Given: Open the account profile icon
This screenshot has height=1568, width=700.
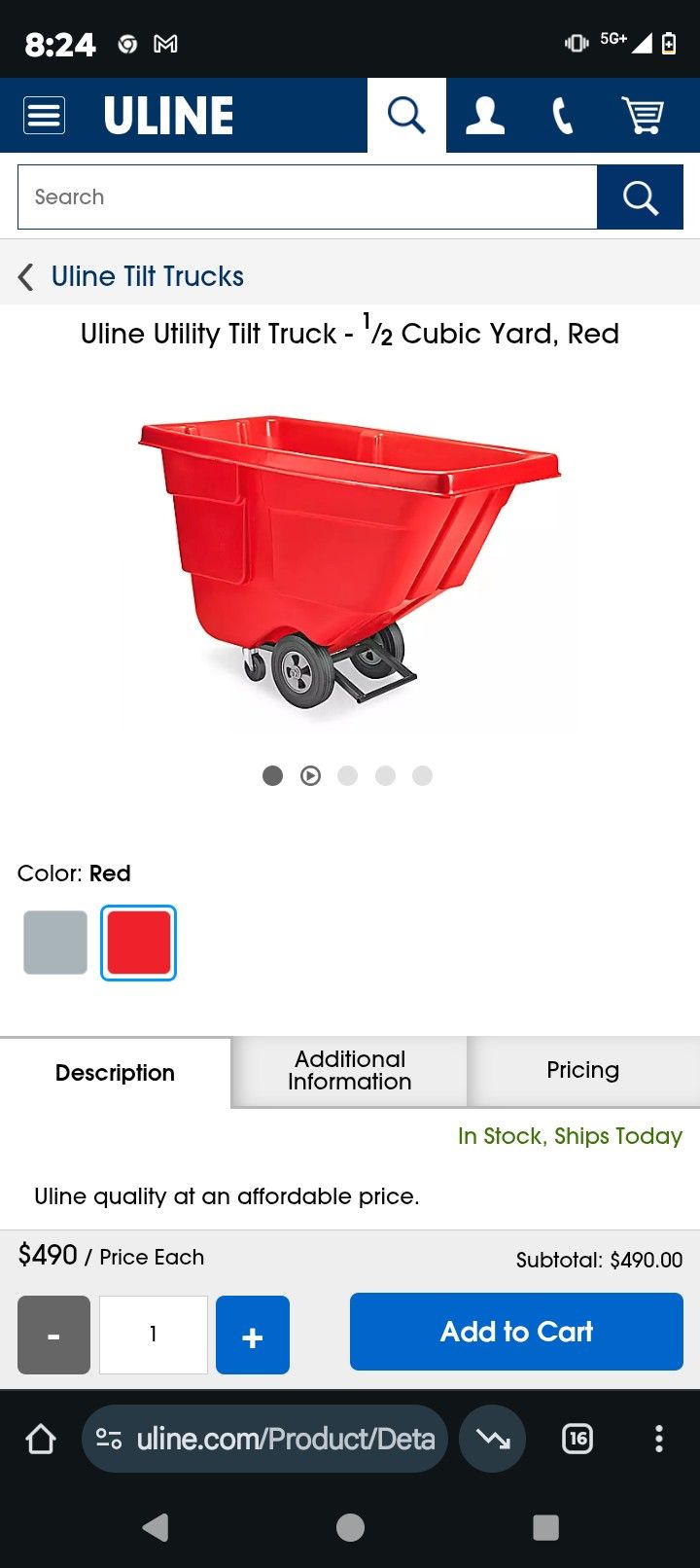Looking at the screenshot, I should [x=484, y=116].
